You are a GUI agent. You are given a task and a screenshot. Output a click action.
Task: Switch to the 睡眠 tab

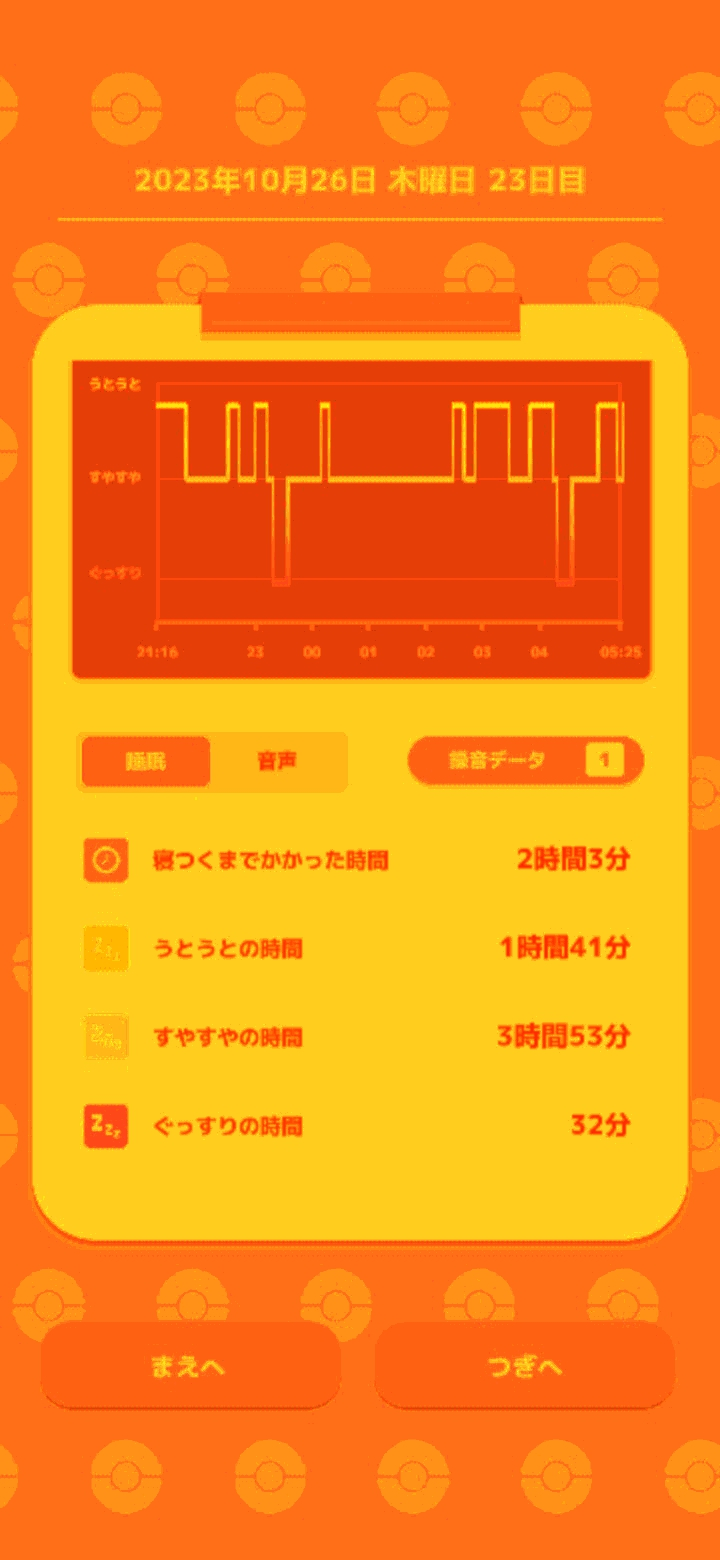coord(146,762)
